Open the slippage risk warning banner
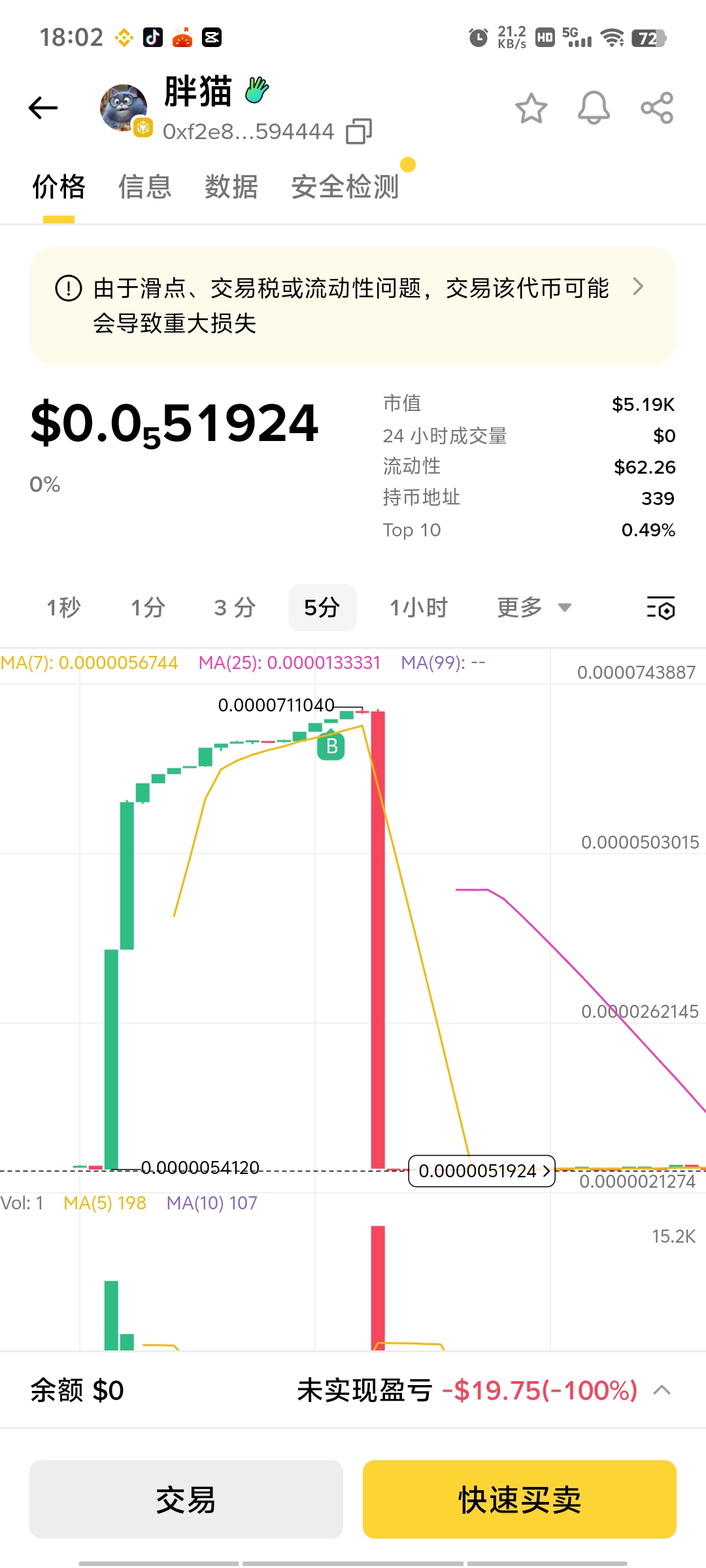Viewport: 706px width, 1568px height. pos(353,305)
